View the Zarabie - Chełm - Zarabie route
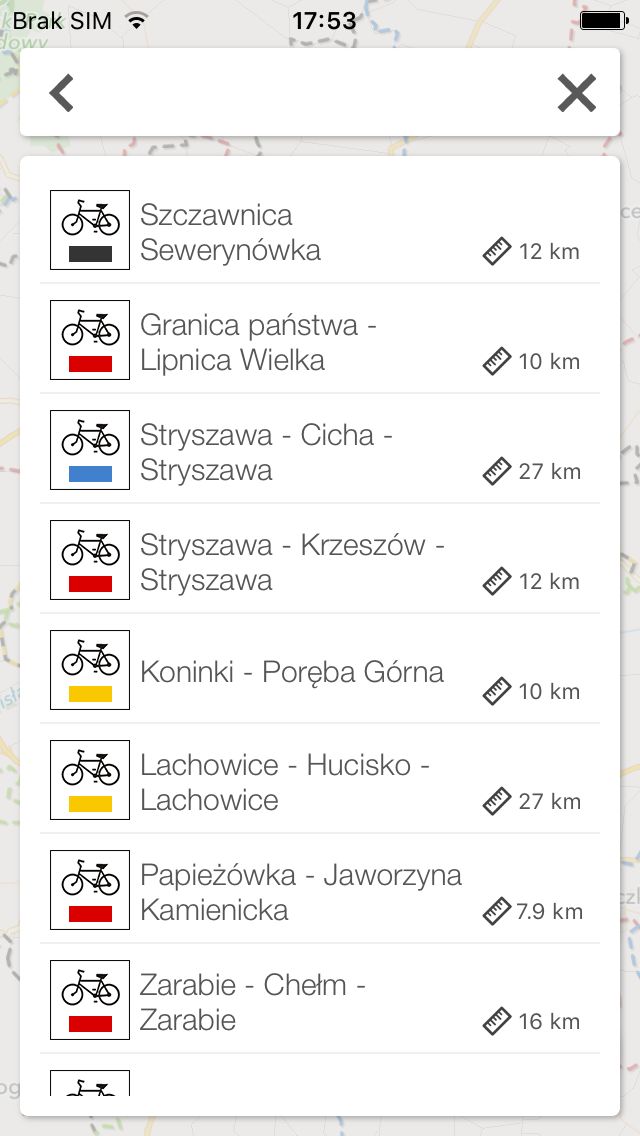 (x=320, y=1000)
